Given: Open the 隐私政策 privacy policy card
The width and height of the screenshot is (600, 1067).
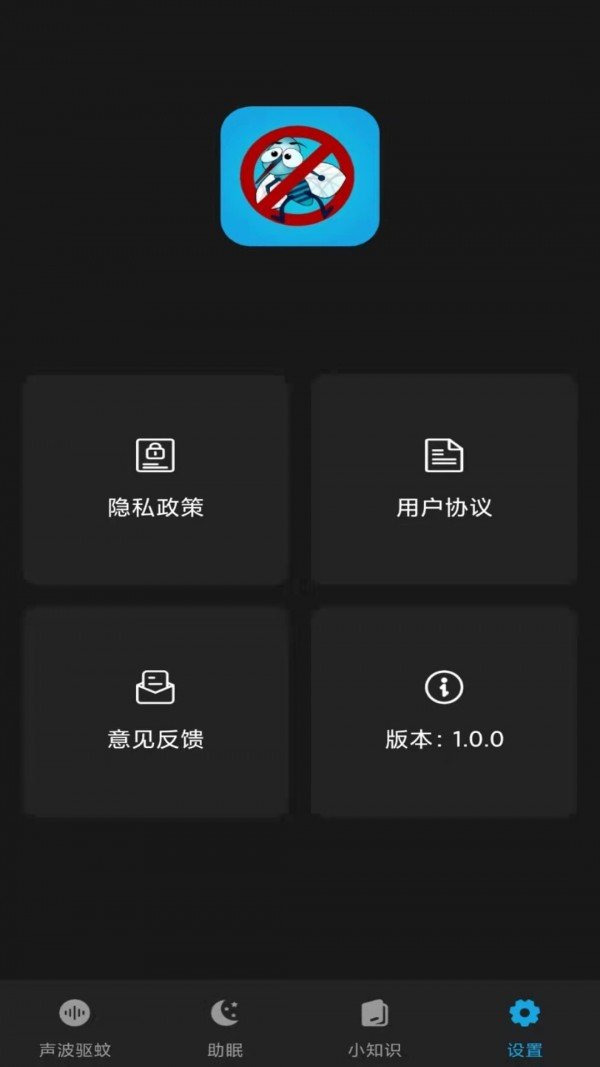Looking at the screenshot, I should click(156, 479).
